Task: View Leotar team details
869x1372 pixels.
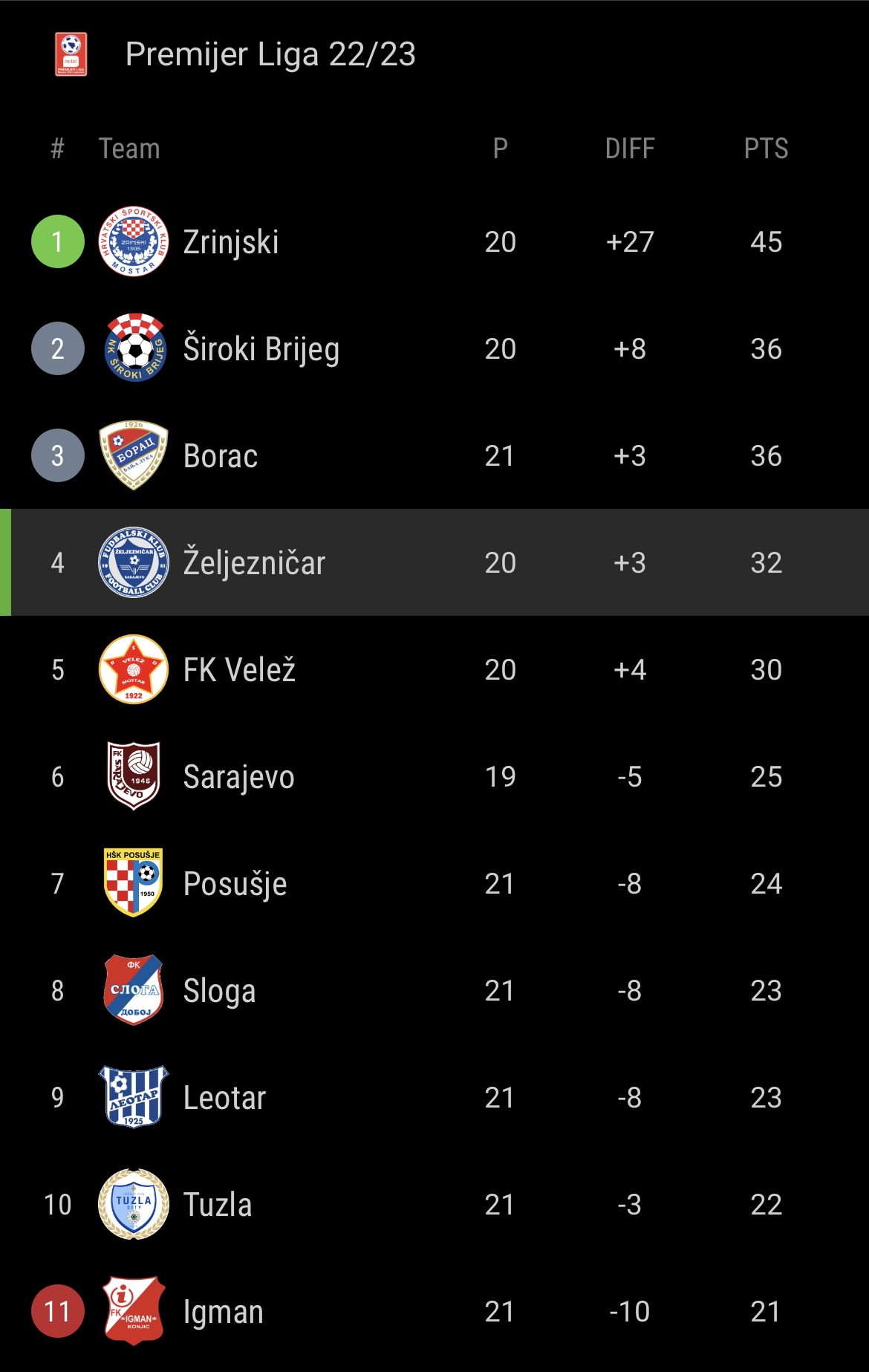Action: pos(434,1097)
